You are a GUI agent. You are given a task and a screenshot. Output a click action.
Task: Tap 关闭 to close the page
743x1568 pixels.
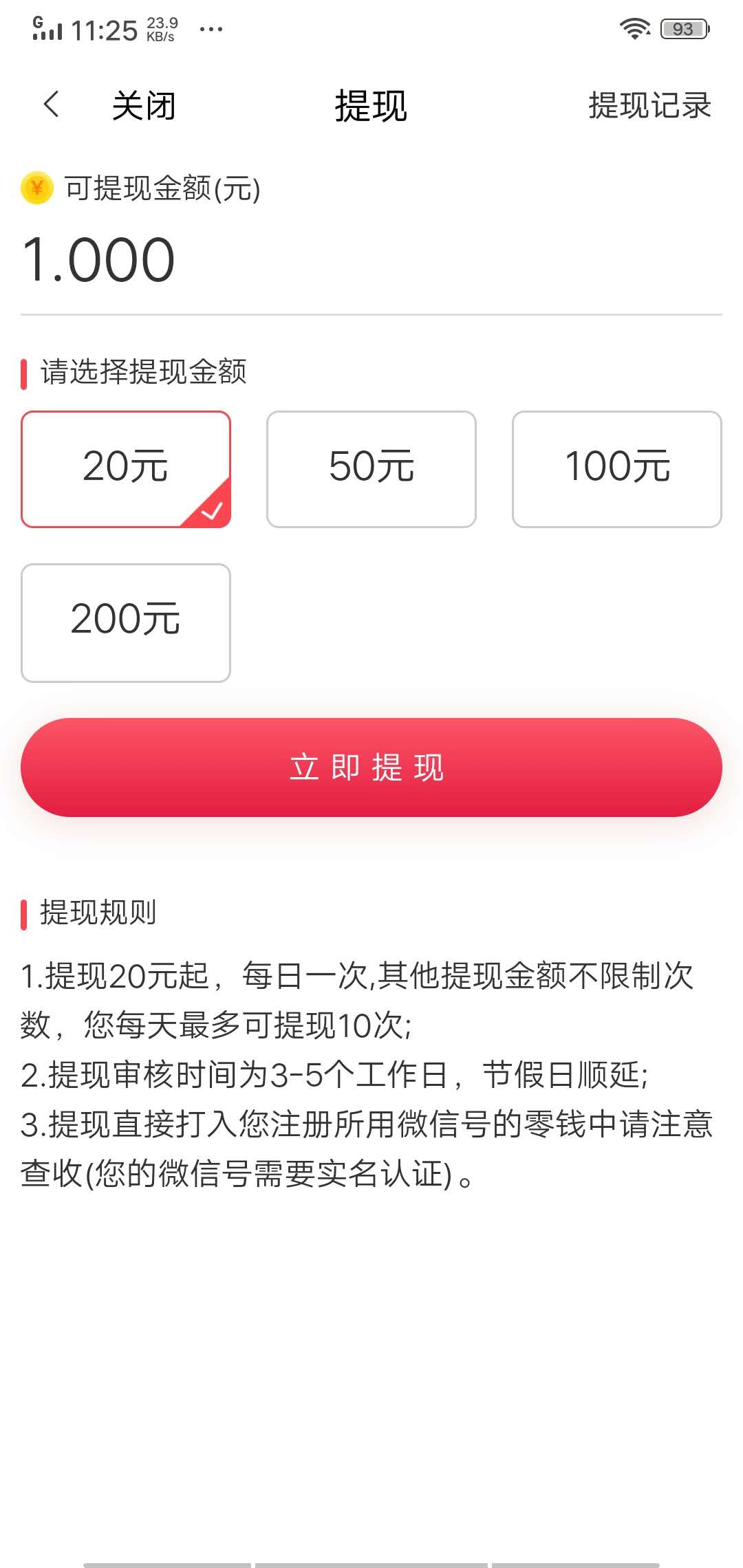144,105
